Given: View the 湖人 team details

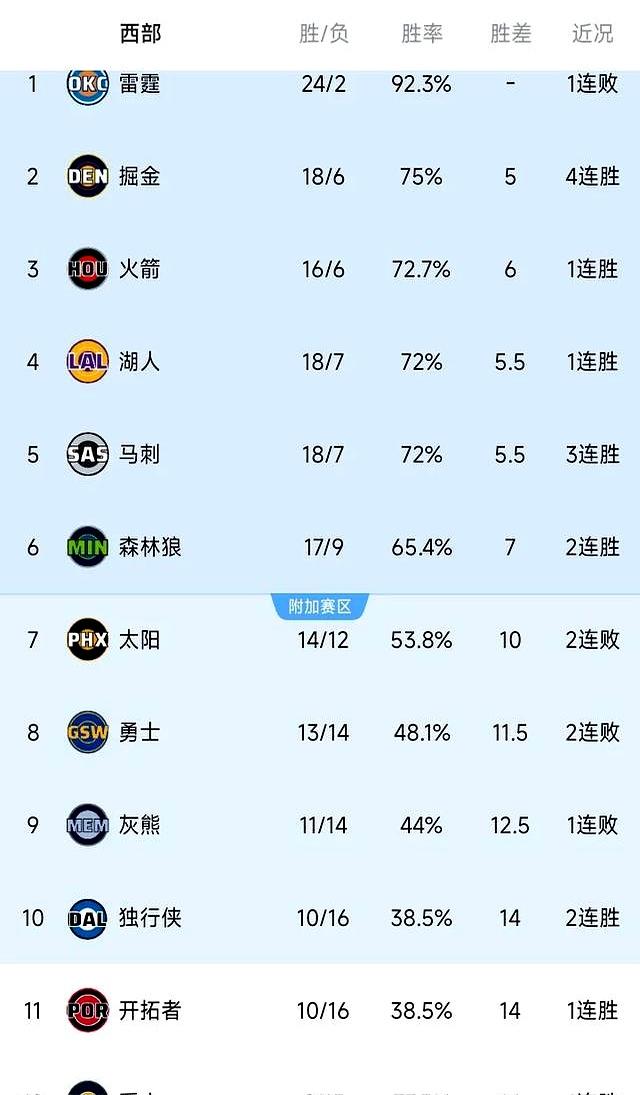Looking at the screenshot, I should point(139,362).
